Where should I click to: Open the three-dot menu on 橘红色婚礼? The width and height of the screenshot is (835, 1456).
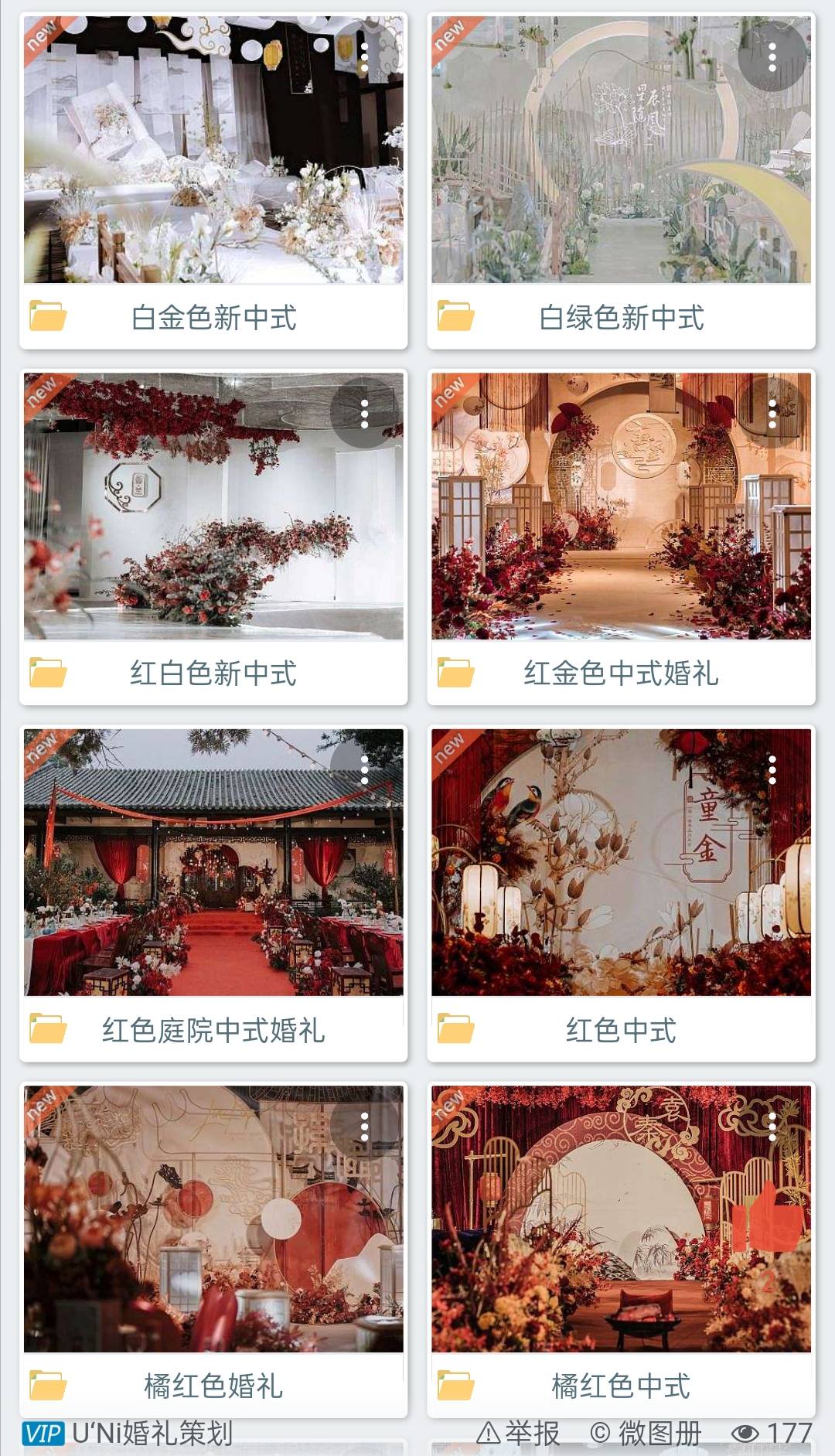(365, 1127)
